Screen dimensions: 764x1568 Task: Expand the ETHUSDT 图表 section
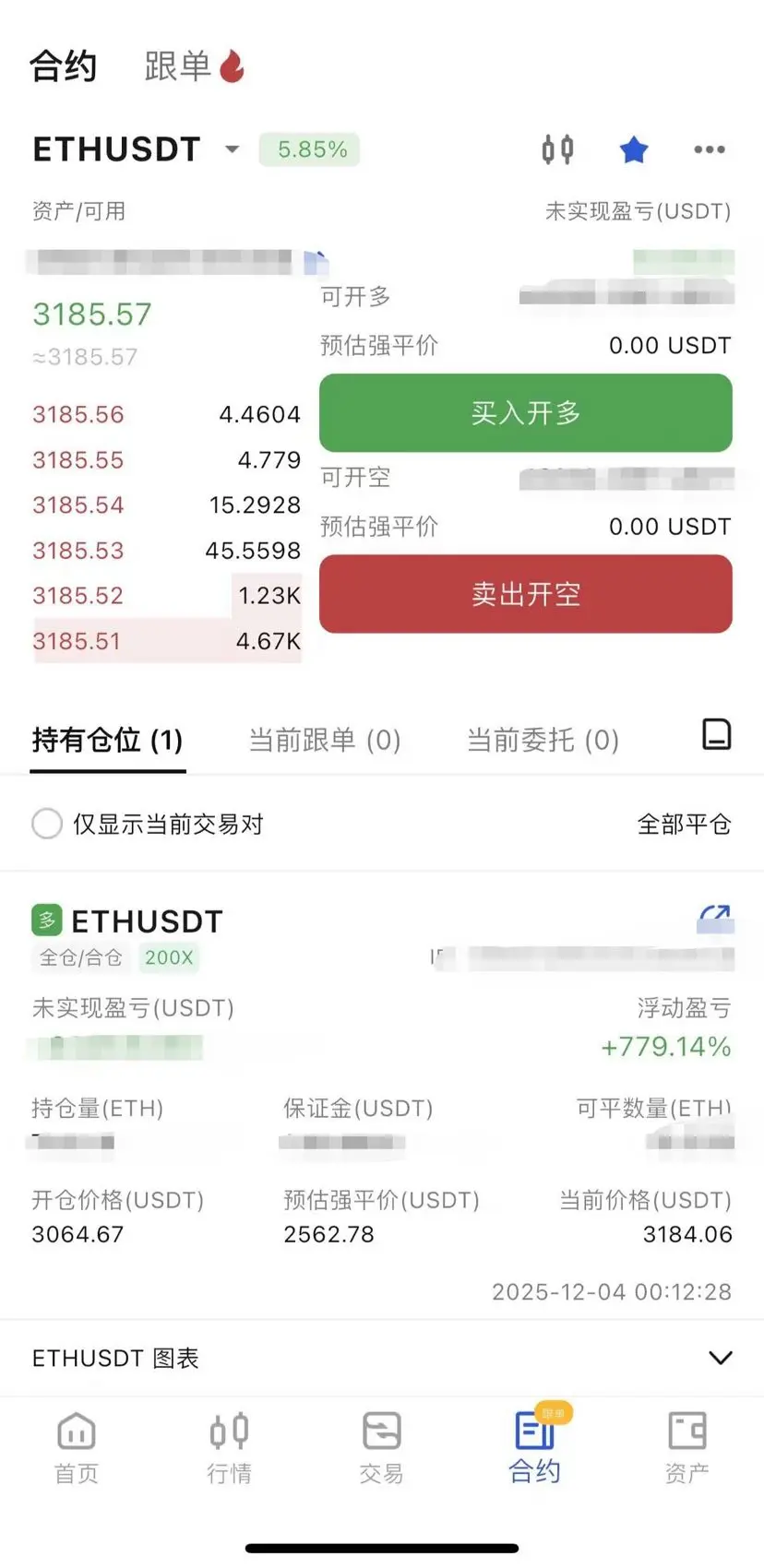[x=720, y=1358]
